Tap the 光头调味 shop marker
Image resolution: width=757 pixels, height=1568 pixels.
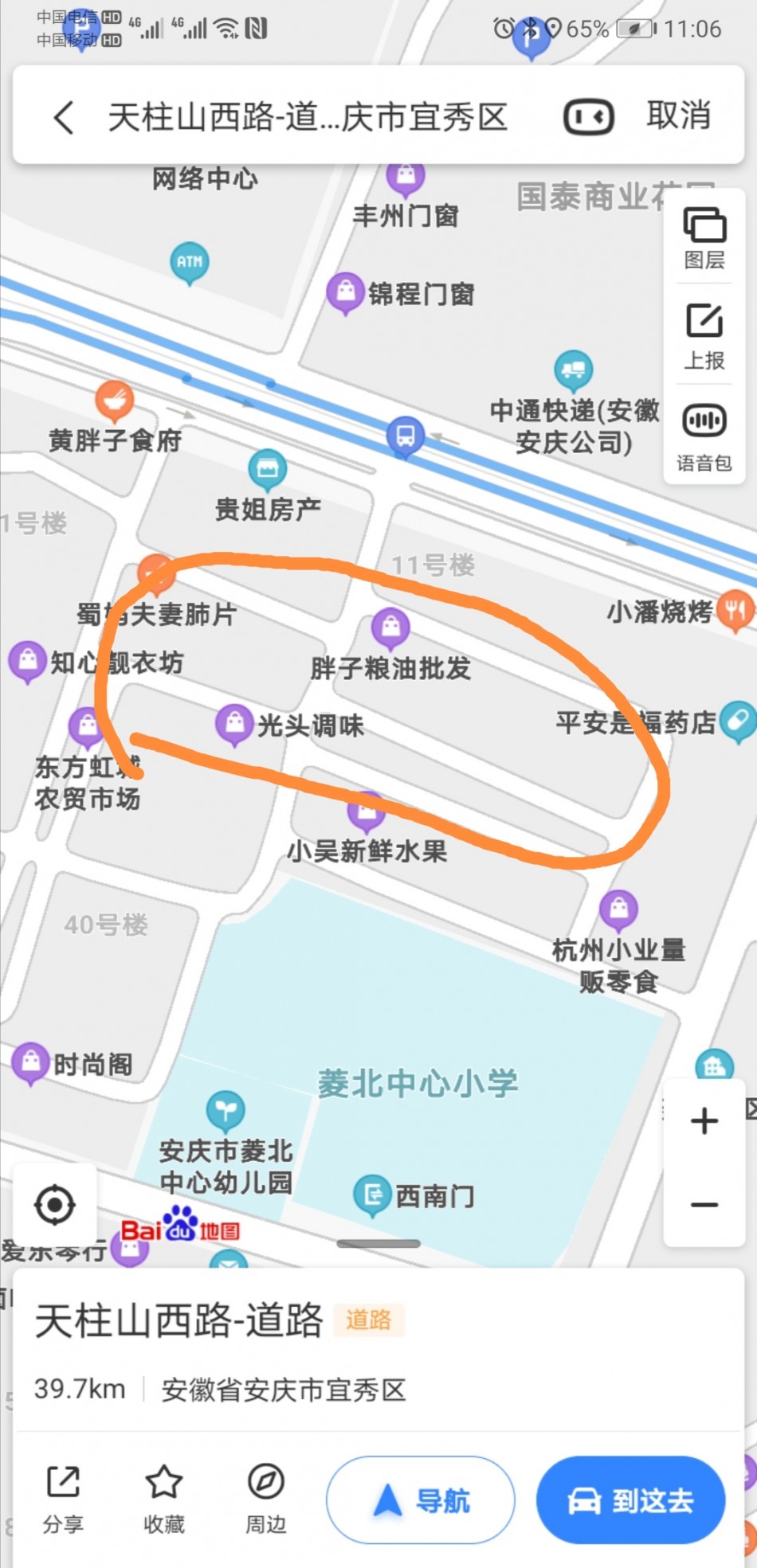pos(234,723)
